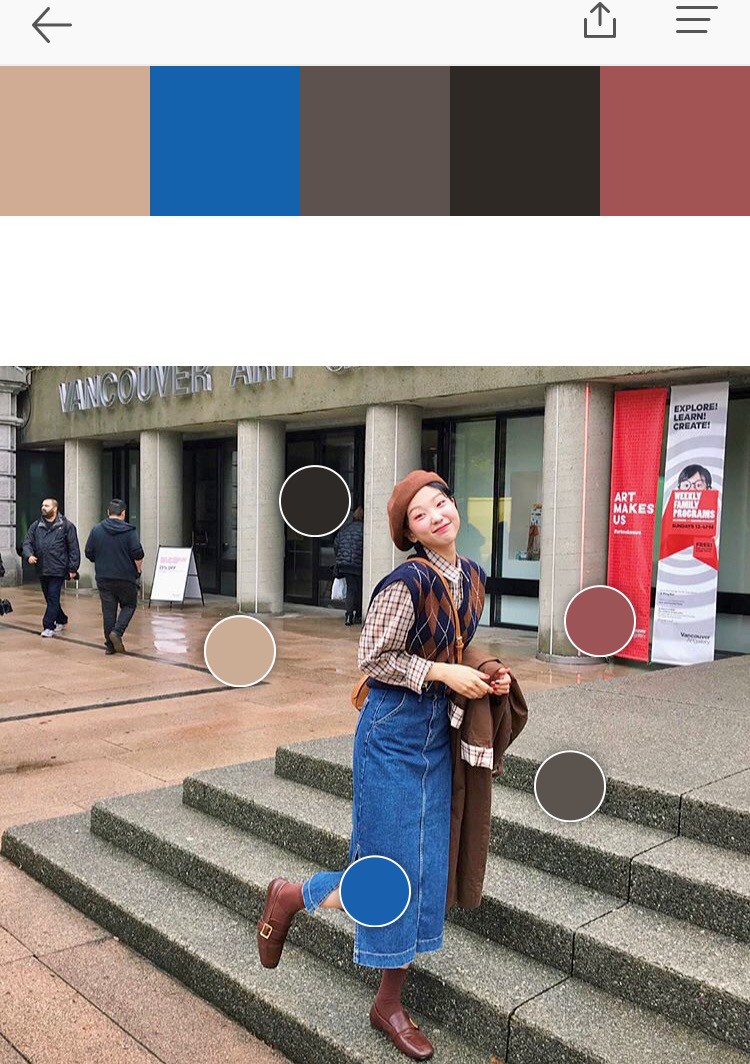750x1064 pixels.
Task: Select the tan beige palette swatch
Action: point(75,141)
